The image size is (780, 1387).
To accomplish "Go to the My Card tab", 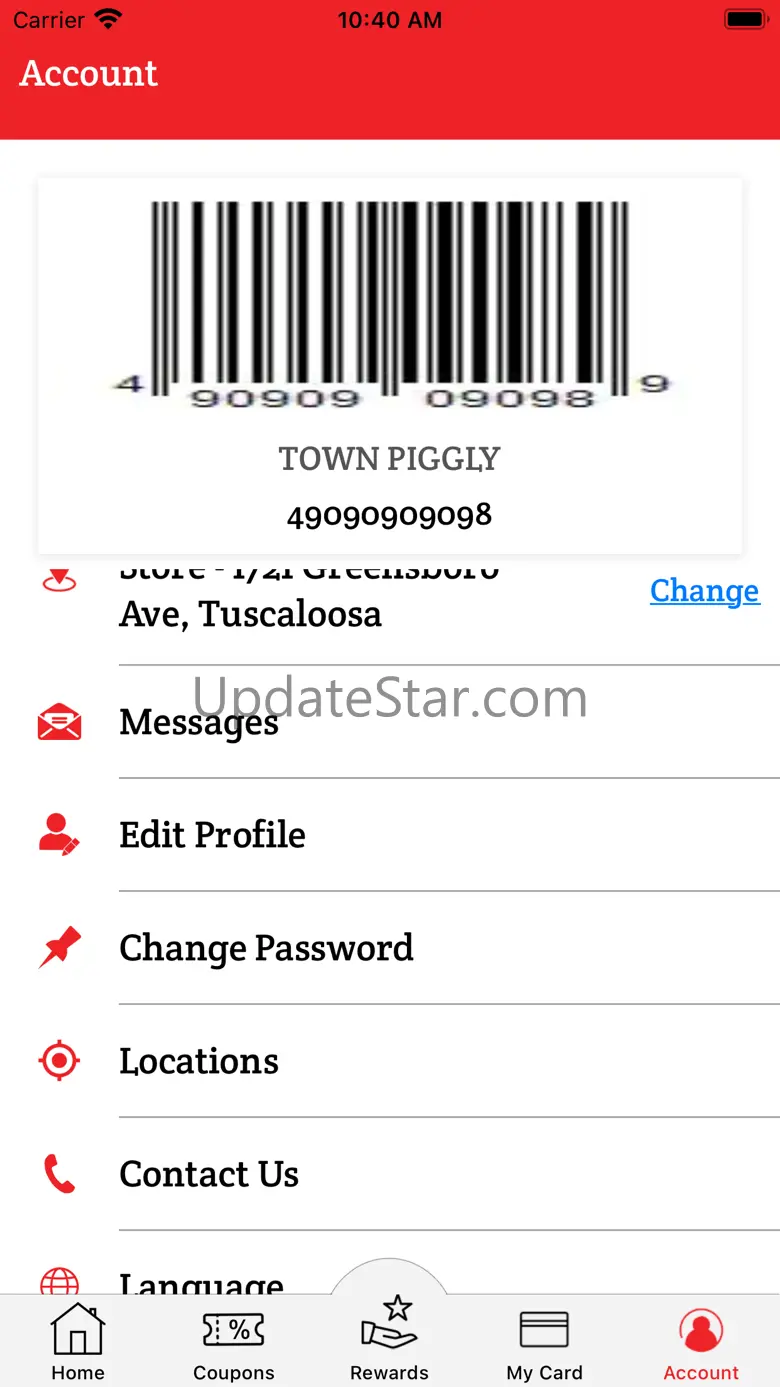I will coord(545,1342).
